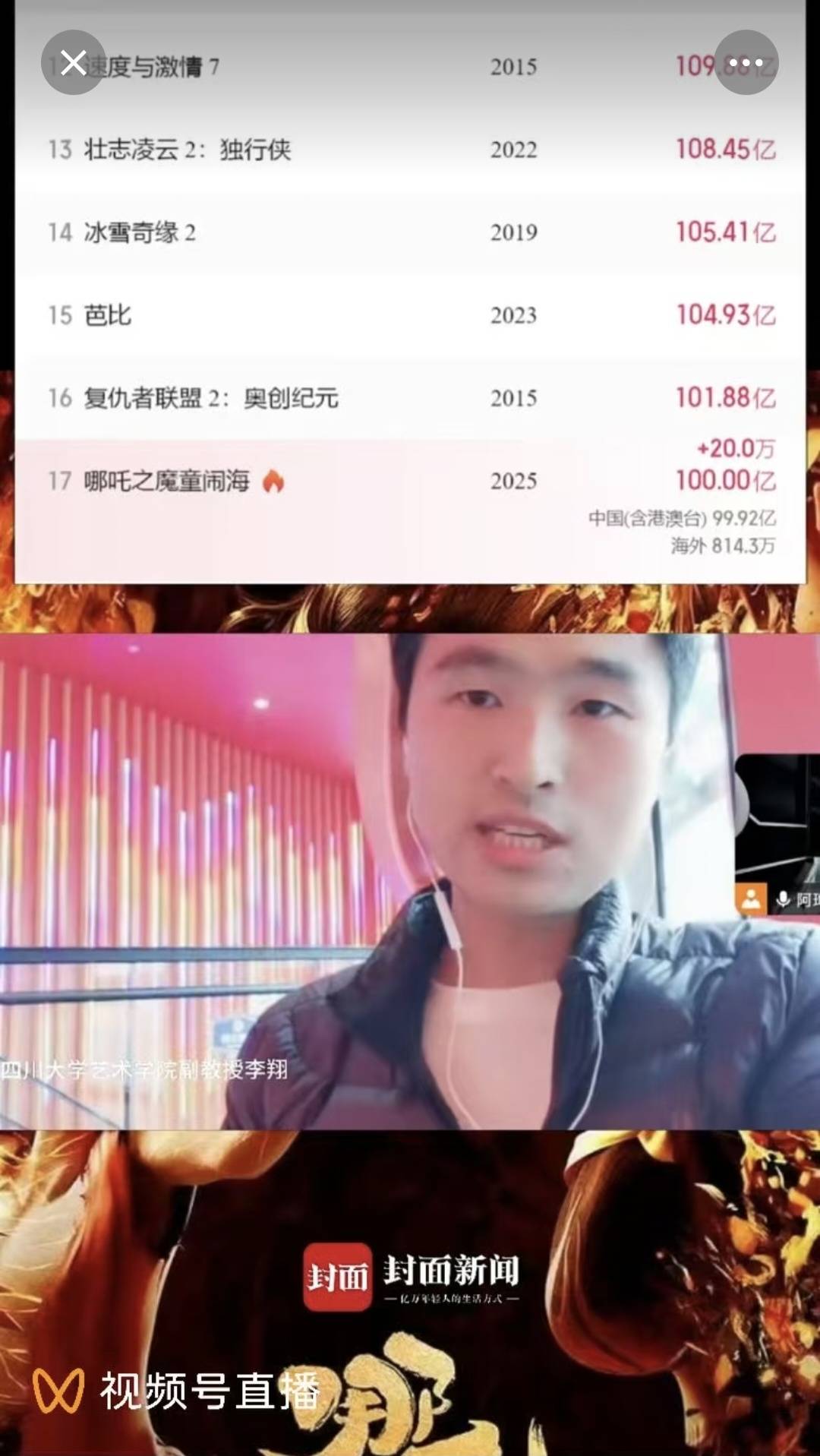Viewport: 820px width, 1456px height.
Task: Close the live stream viewer
Action: click(x=74, y=63)
